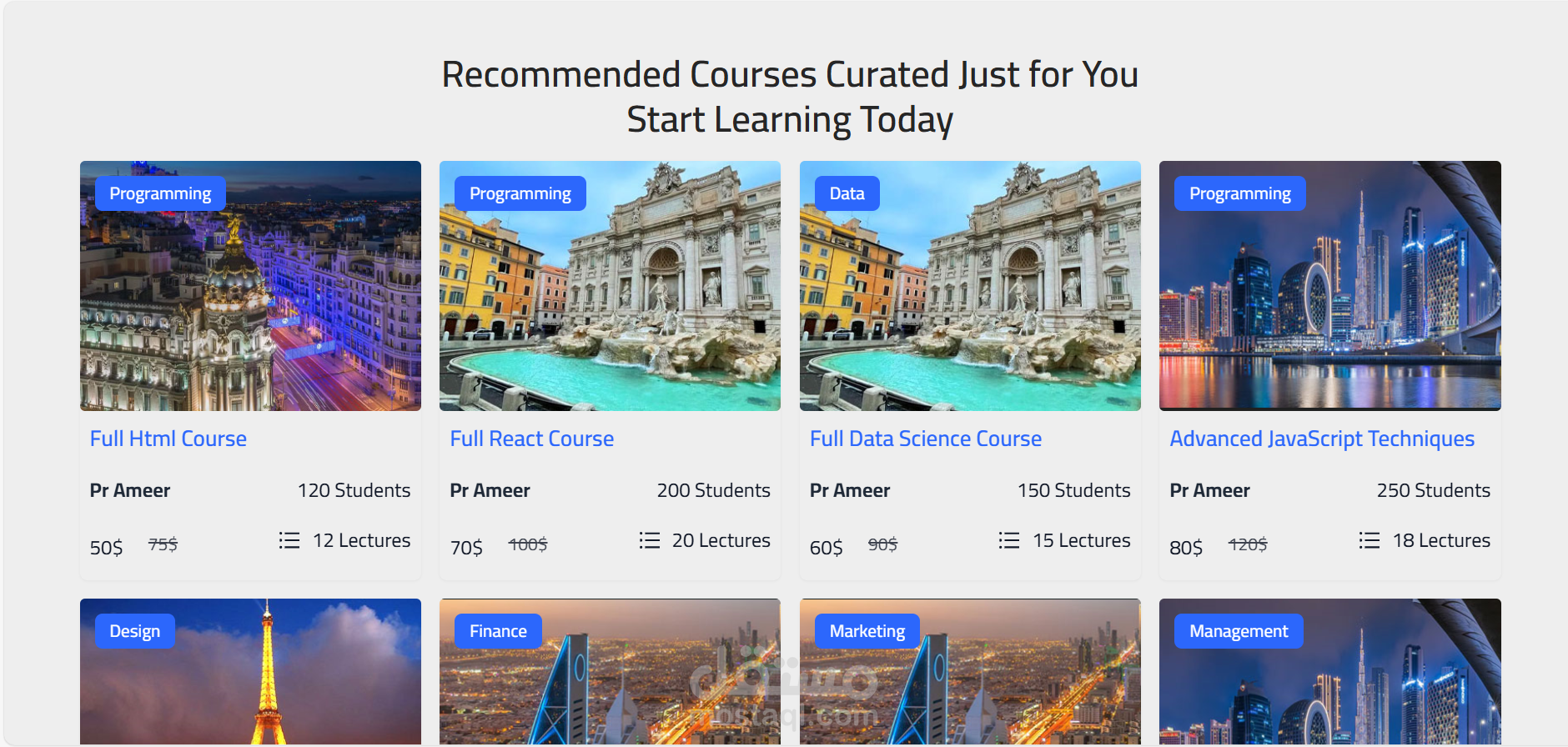This screenshot has width=1568, height=747.
Task: Open the Design course card
Action: 250,672
